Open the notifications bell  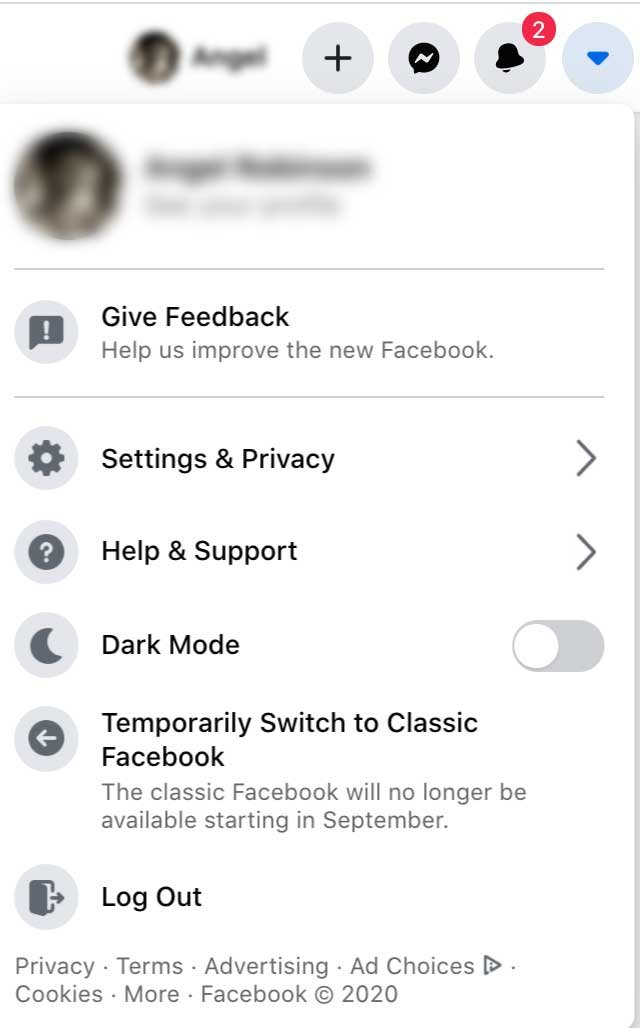(x=510, y=59)
